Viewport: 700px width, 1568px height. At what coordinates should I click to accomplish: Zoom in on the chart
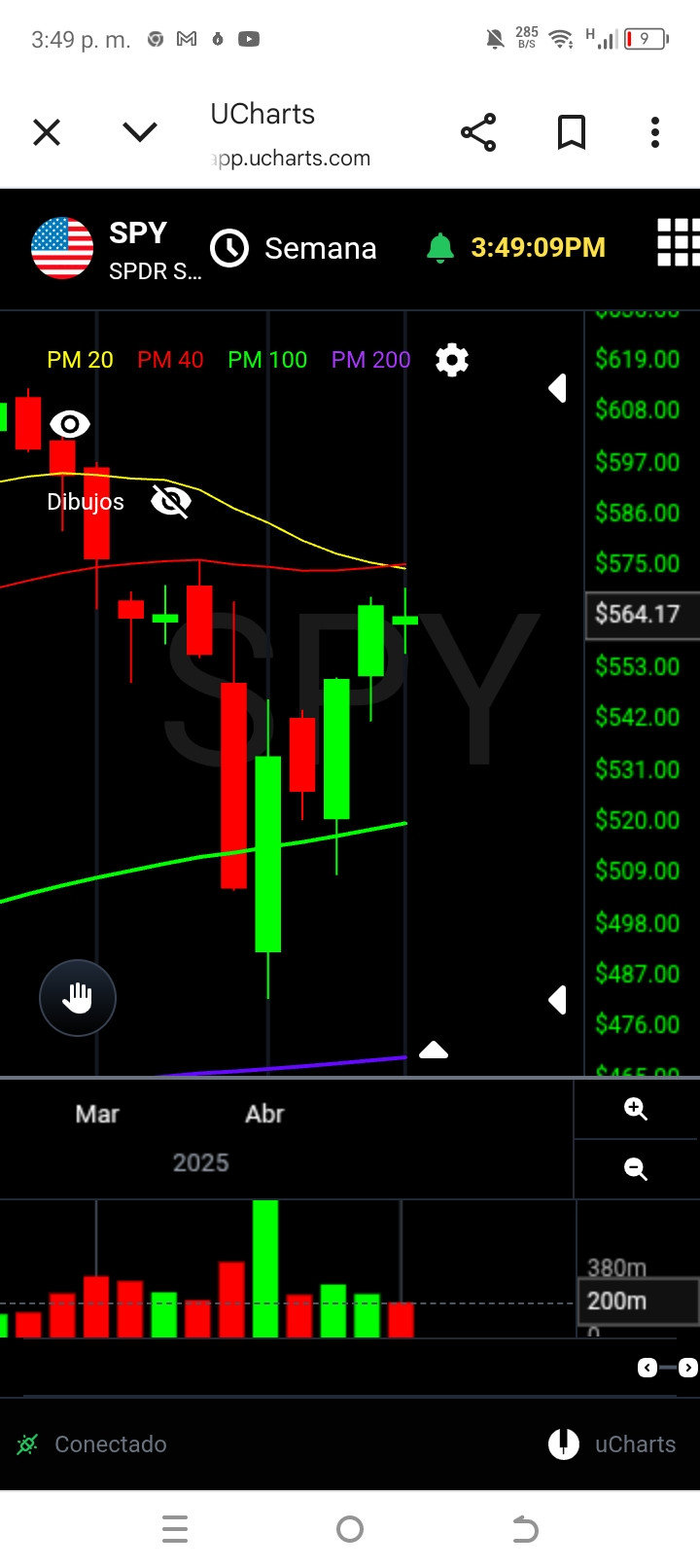tap(636, 1109)
